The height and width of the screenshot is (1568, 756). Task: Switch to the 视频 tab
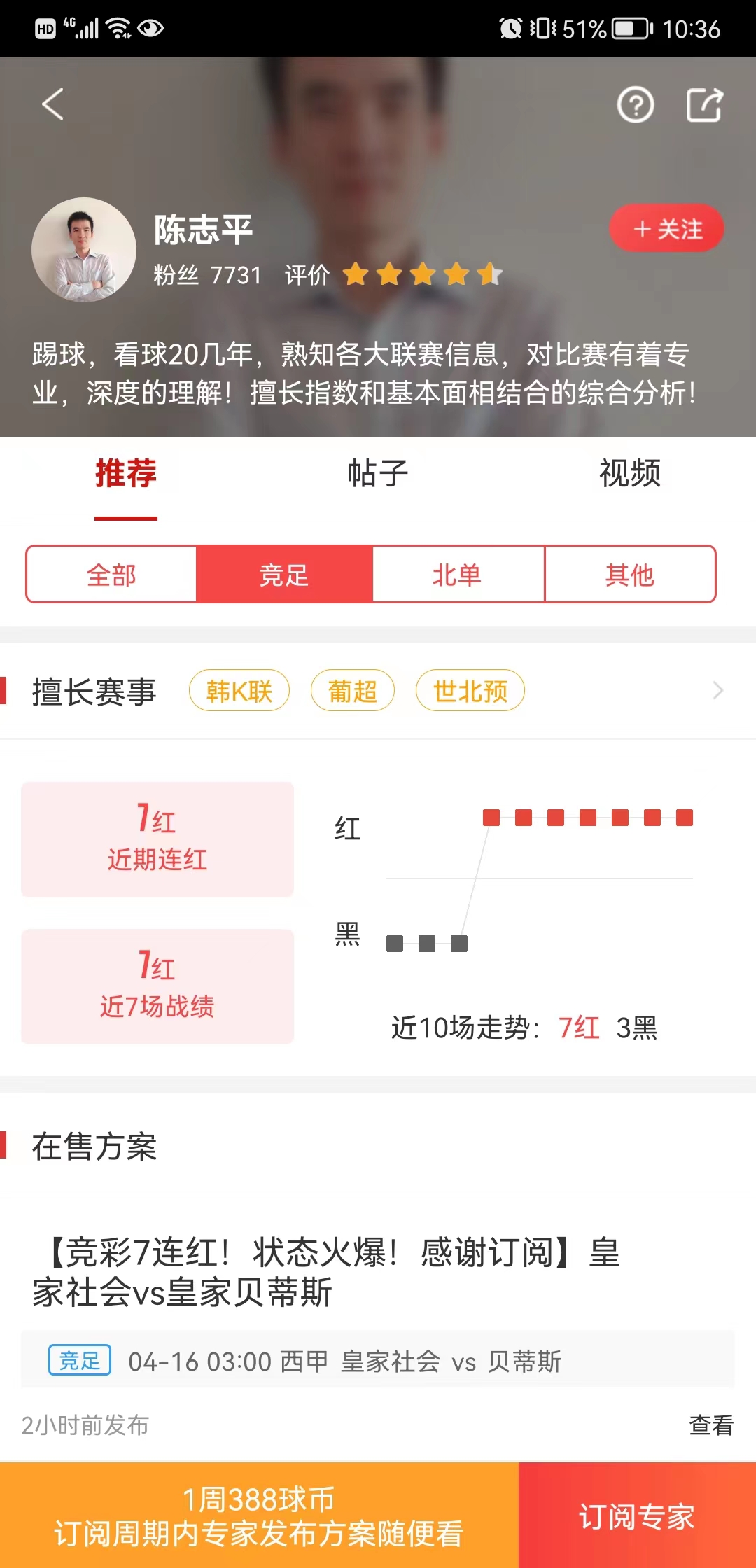(629, 474)
